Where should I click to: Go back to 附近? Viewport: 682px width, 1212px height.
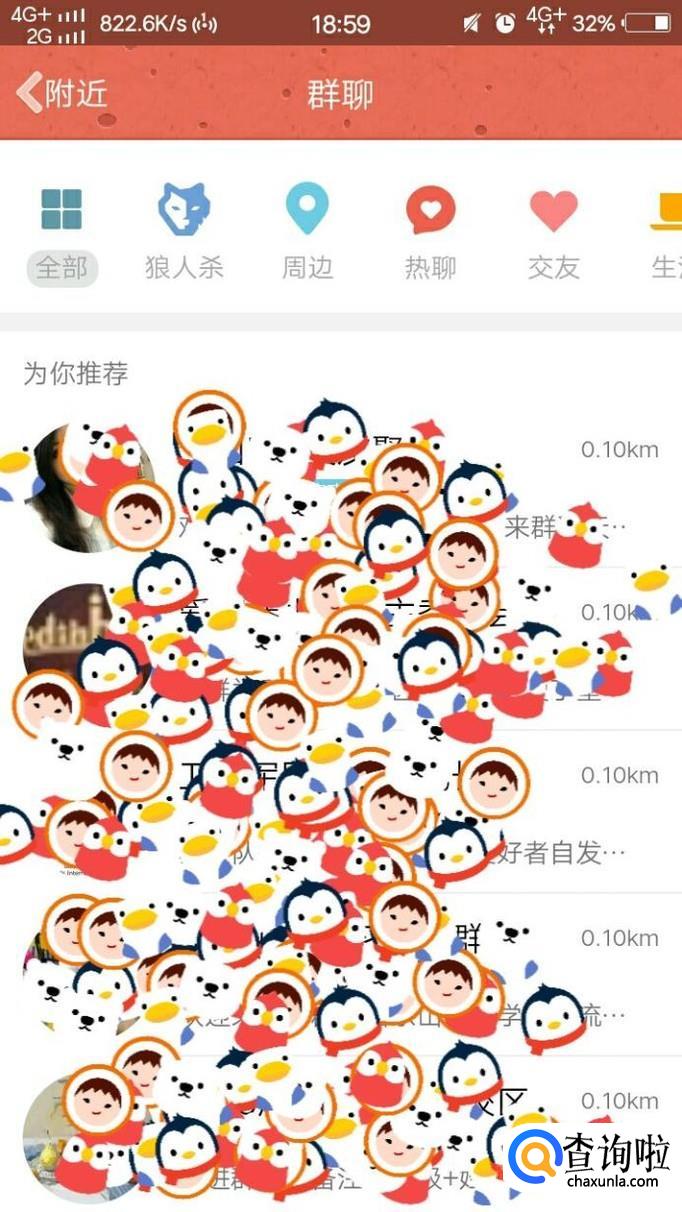pyautogui.click(x=62, y=94)
